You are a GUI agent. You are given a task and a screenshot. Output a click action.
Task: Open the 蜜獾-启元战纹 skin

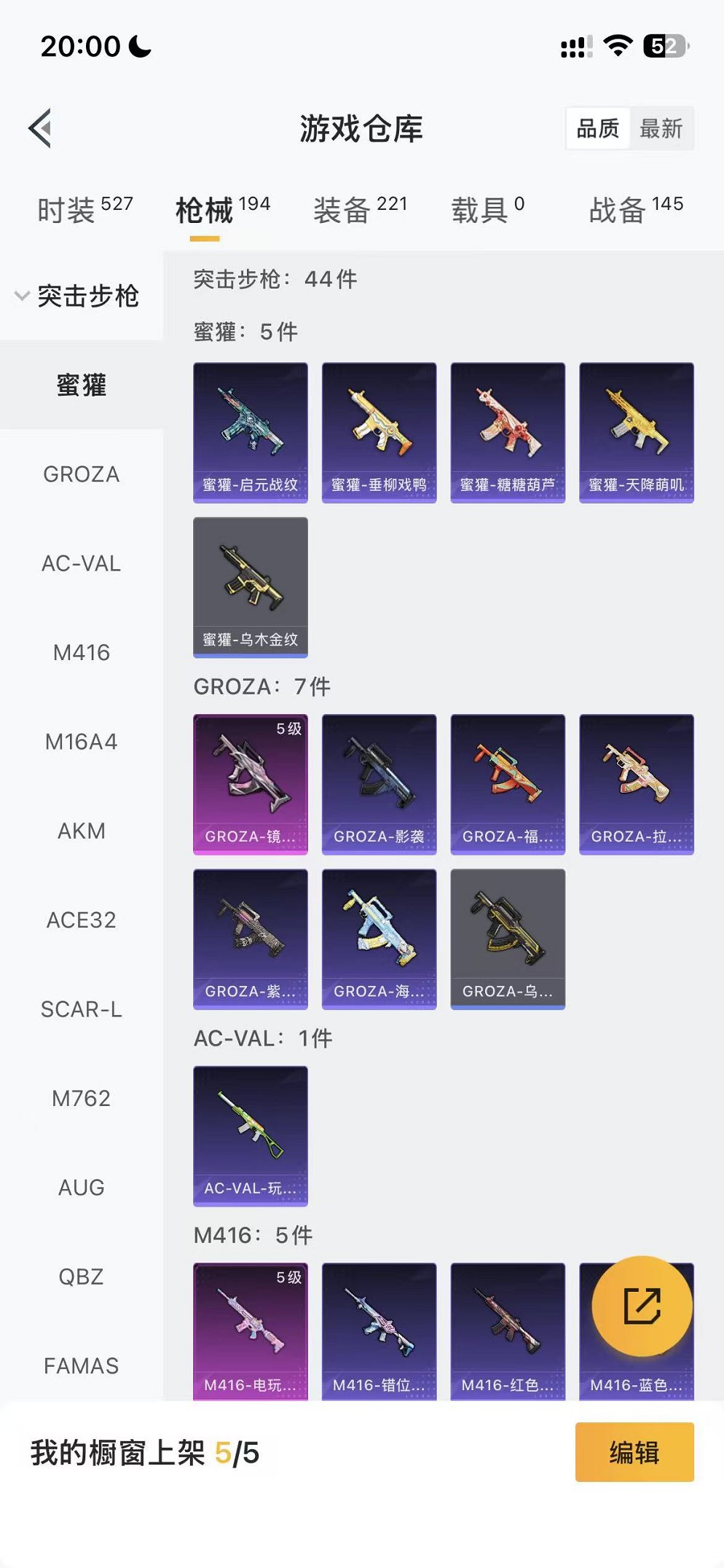(250, 432)
